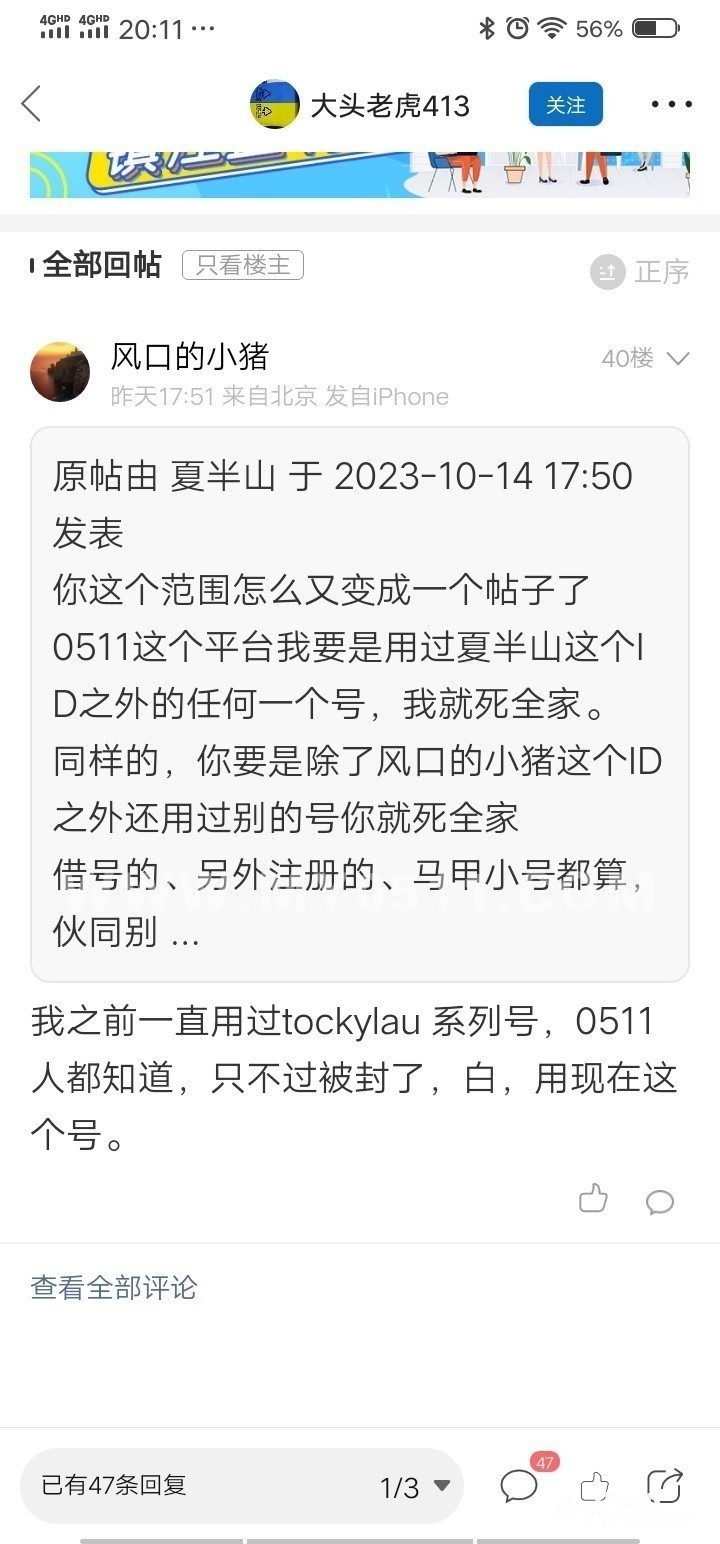The width and height of the screenshot is (720, 1544).
Task: Filter replies with 只看楼主
Action: 242,265
